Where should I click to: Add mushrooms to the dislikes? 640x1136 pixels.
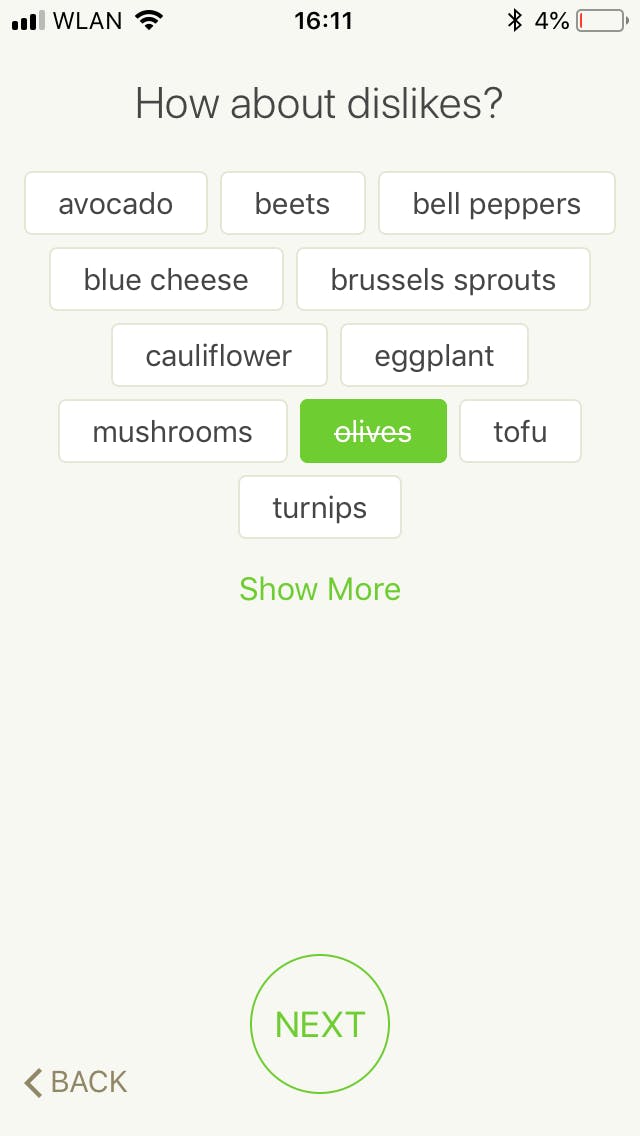(173, 432)
